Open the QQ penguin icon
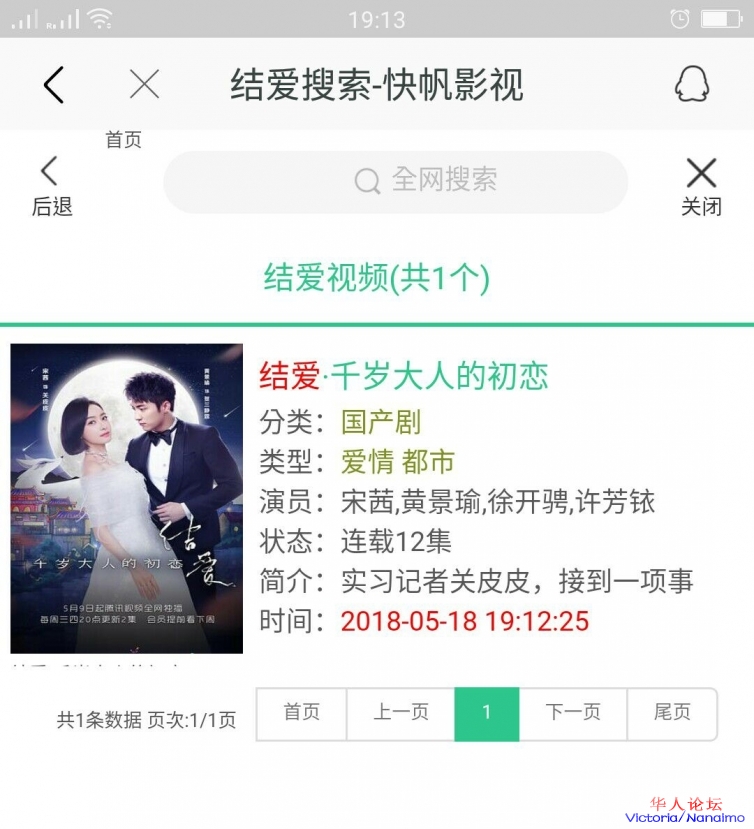This screenshot has height=829, width=754. click(x=692, y=85)
